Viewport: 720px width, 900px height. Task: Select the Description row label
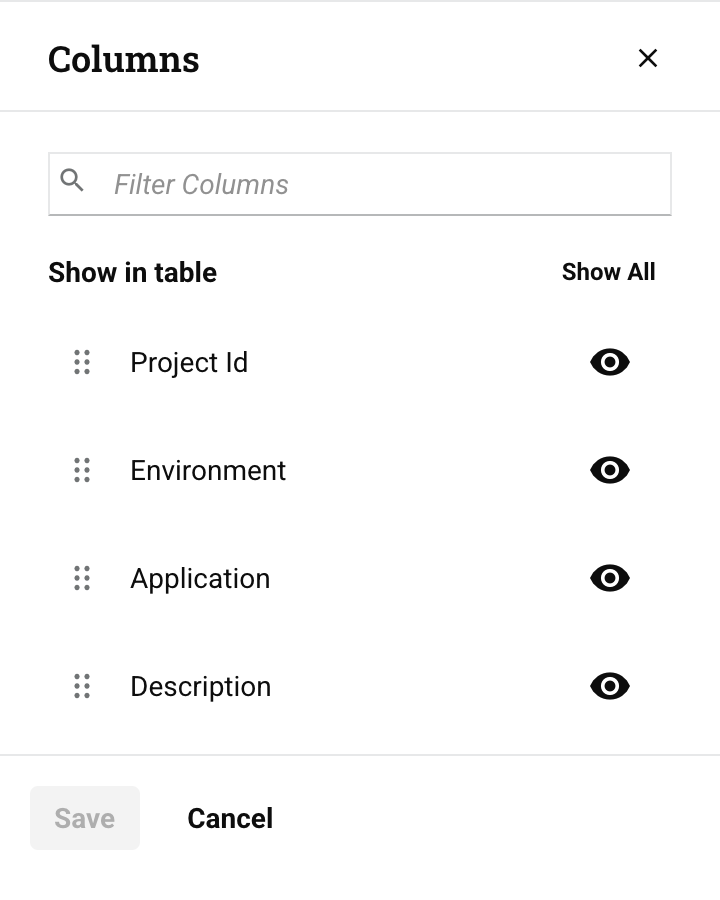[200, 686]
